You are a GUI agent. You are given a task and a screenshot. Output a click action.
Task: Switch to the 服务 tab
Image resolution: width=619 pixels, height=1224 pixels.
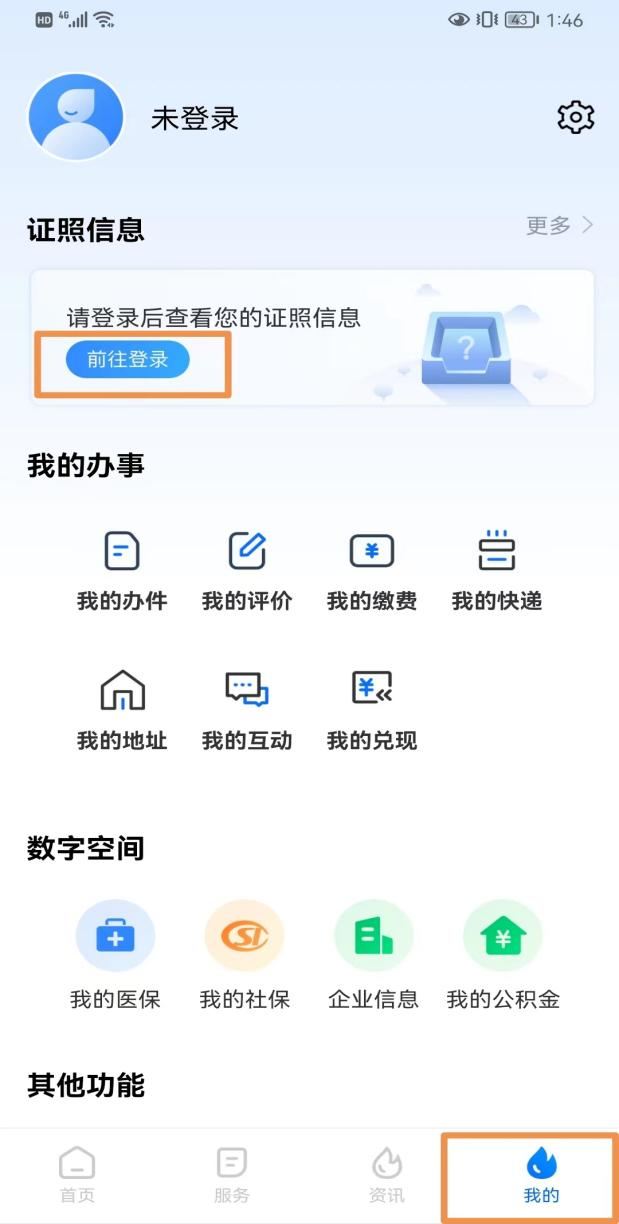[x=232, y=1176]
